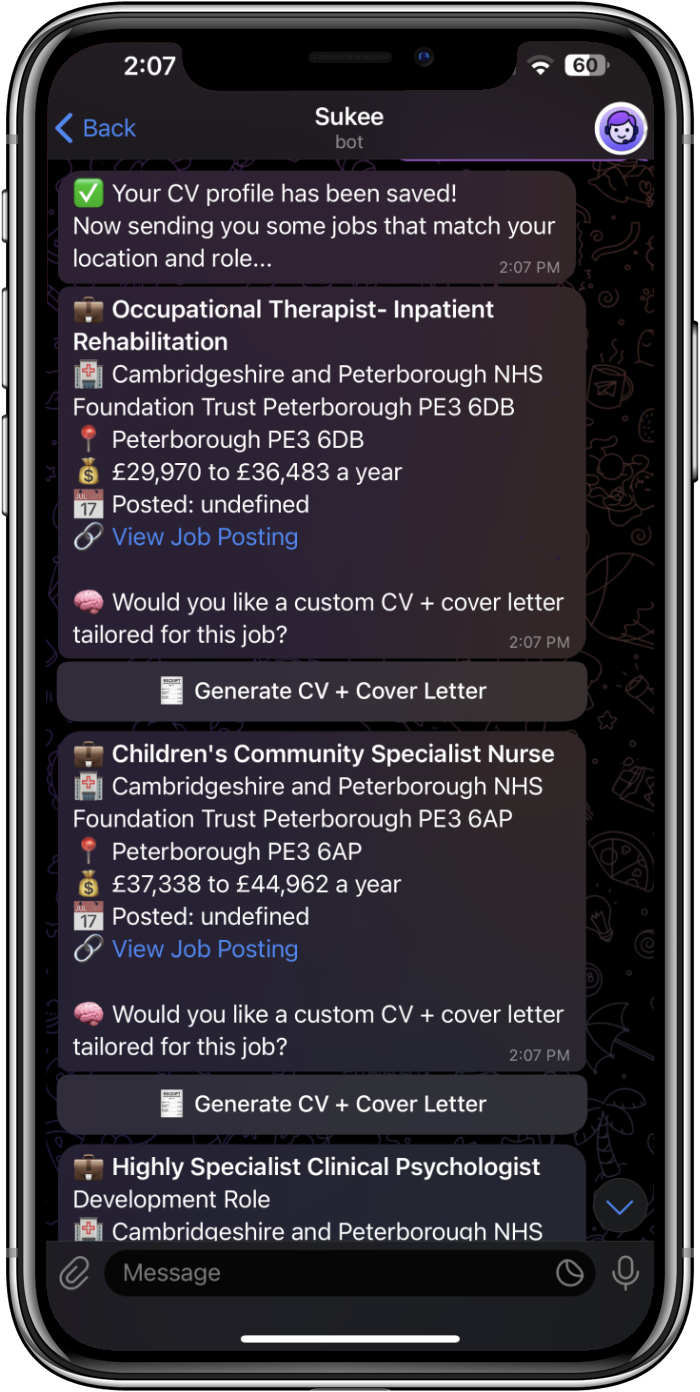Viewport: 700px width, 1392px height.
Task: Generate CV + Cover Letter for Occupational Therapist
Action: 322,691
